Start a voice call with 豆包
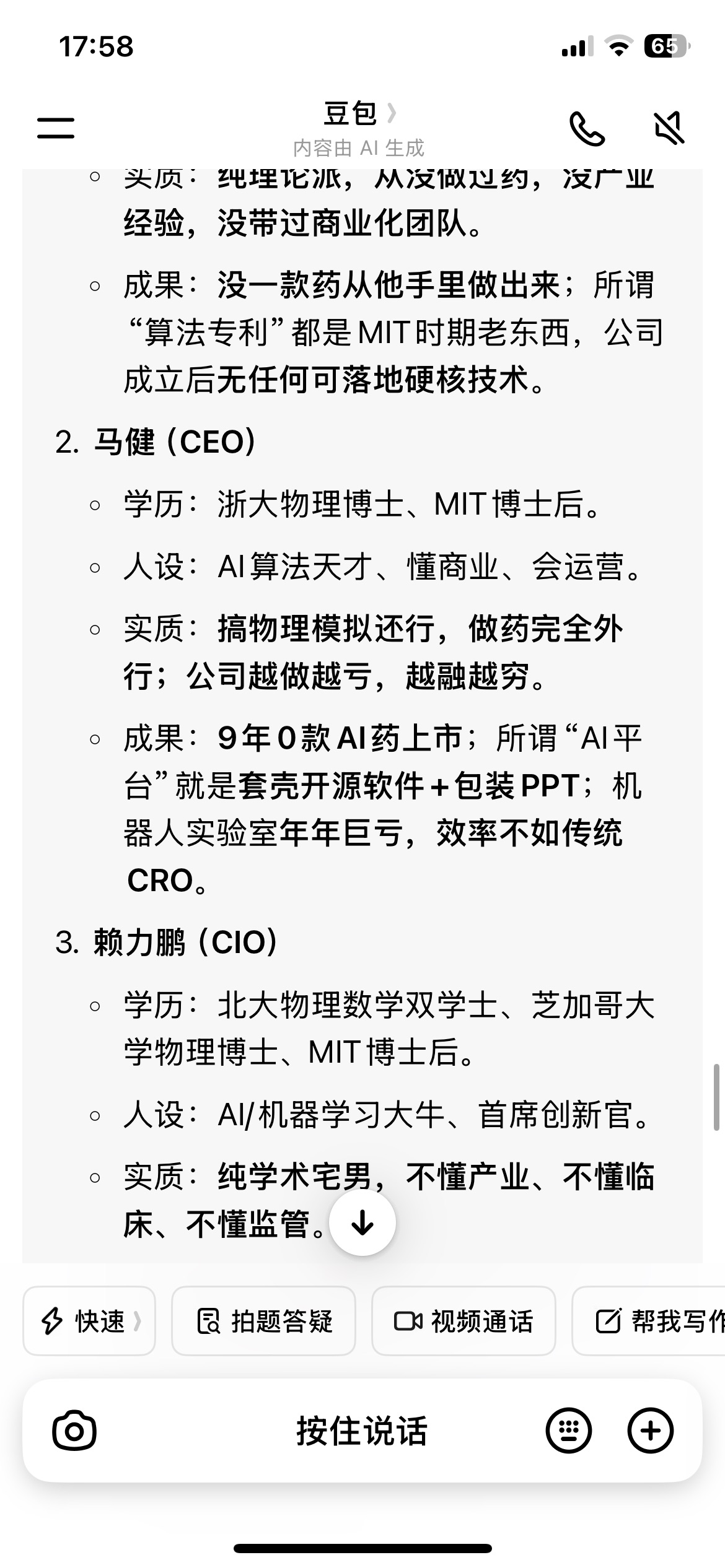 pyautogui.click(x=586, y=128)
